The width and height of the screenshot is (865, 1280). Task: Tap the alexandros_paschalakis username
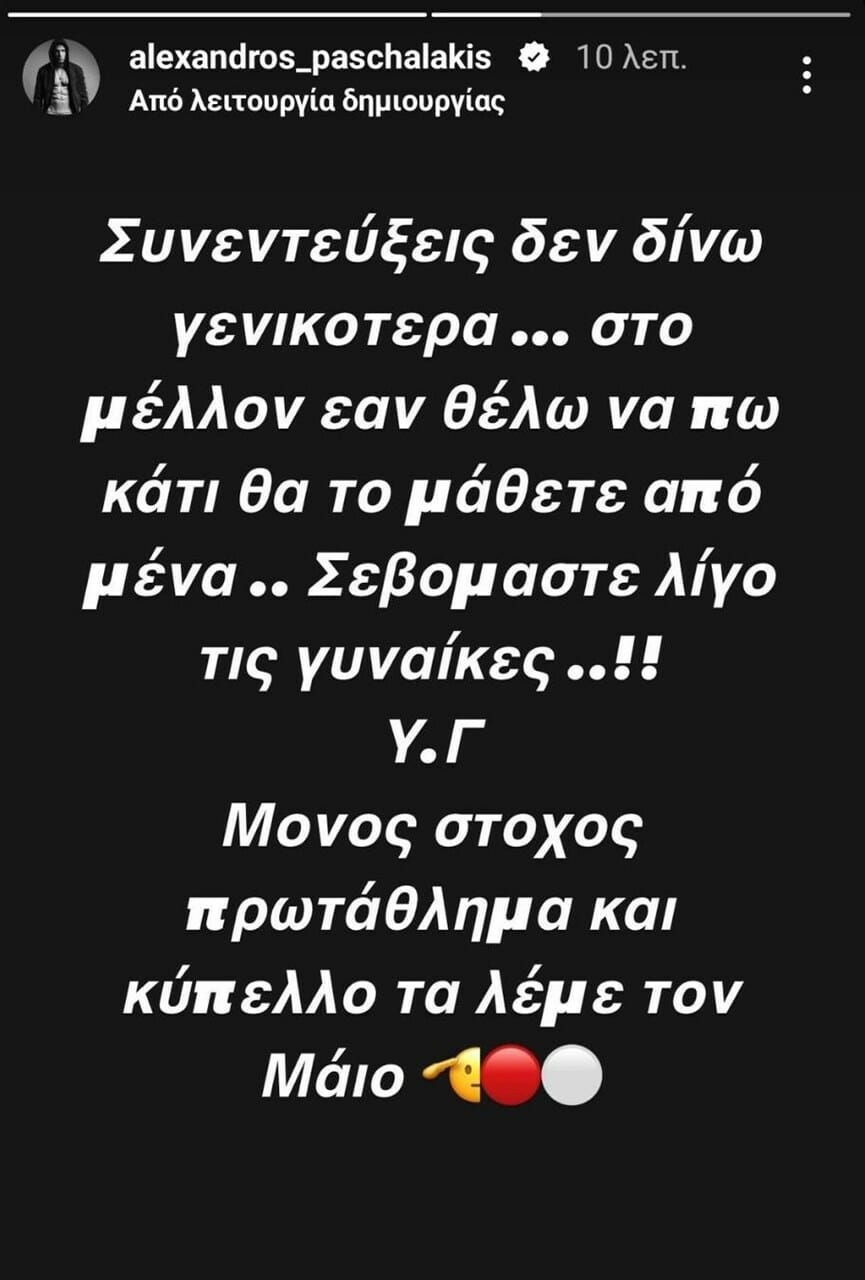point(310,59)
